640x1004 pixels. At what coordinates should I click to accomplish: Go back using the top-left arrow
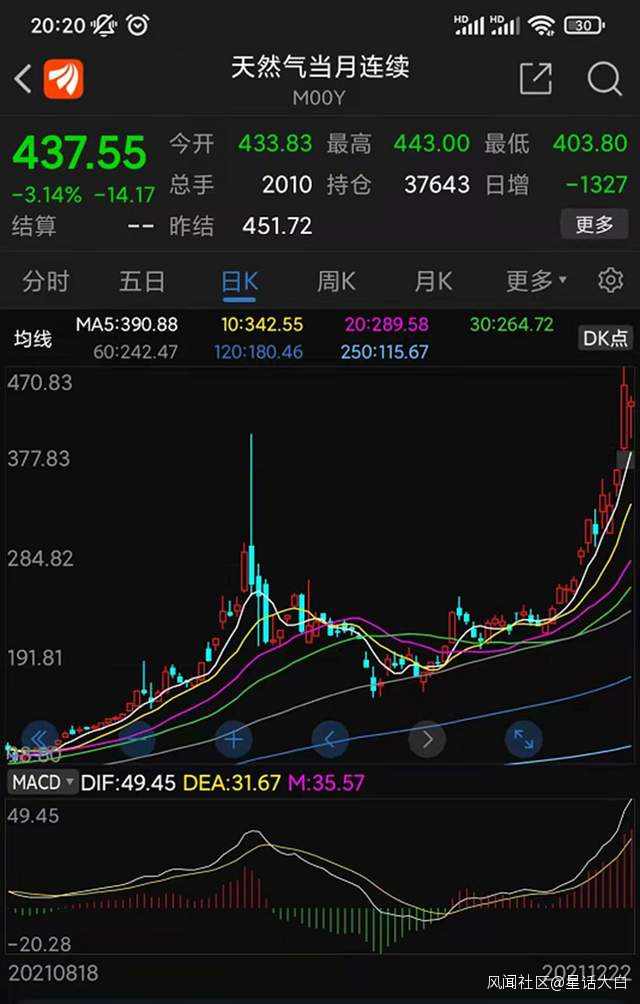pos(23,78)
